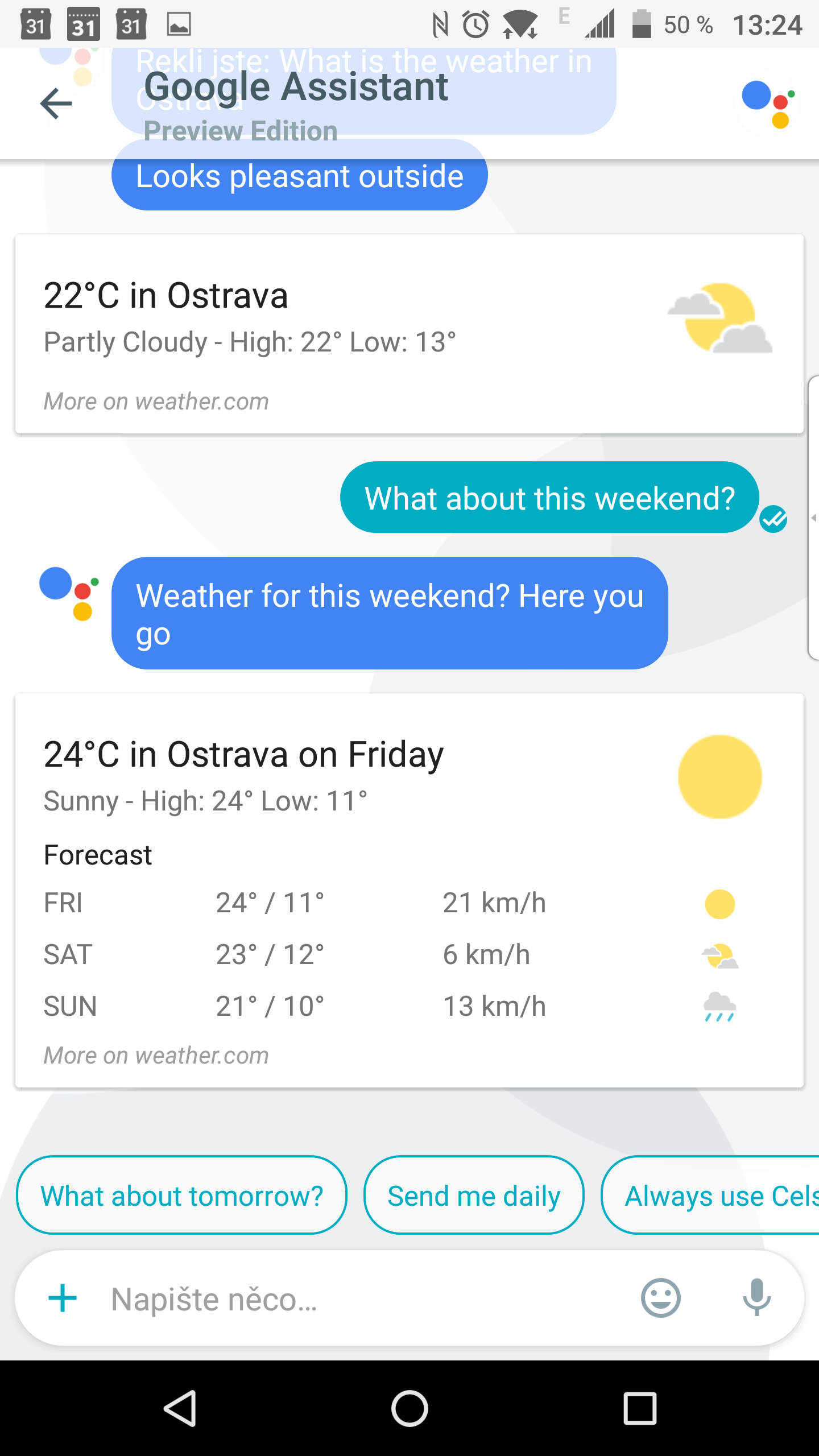Open the emoji picker
The height and width of the screenshot is (1456, 819).
[x=660, y=1298]
